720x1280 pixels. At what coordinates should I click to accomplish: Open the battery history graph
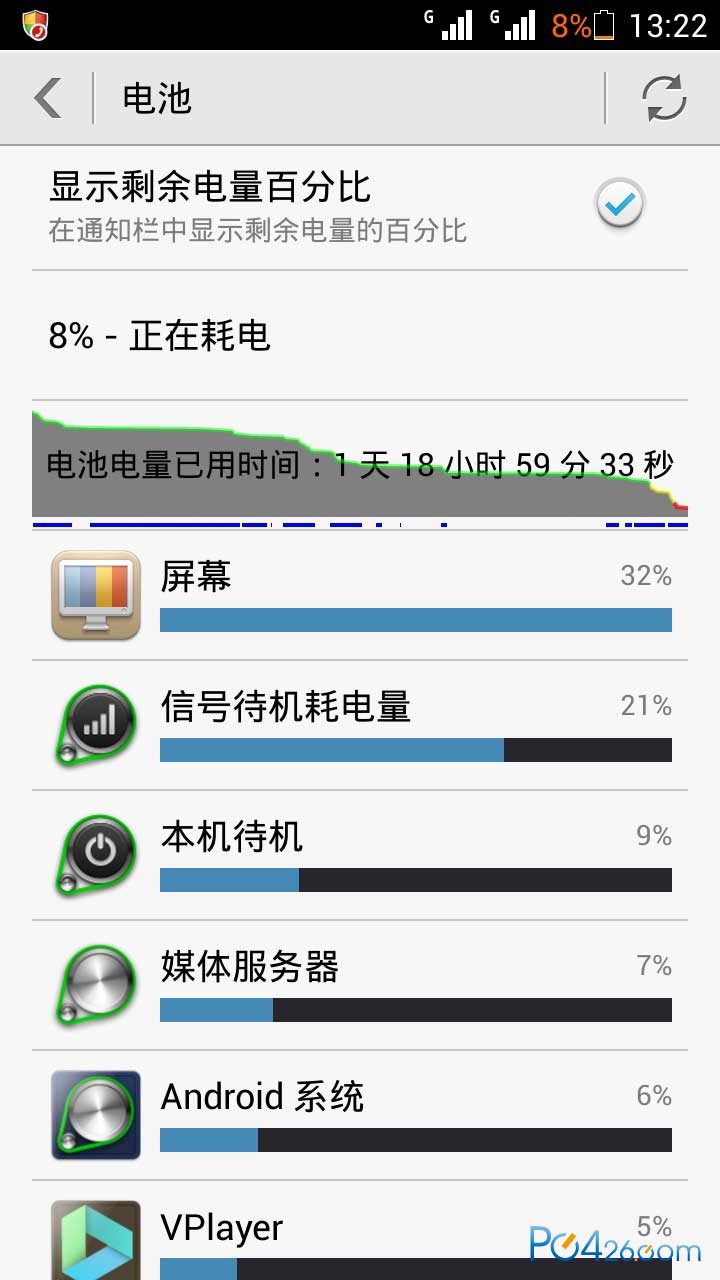coord(360,465)
